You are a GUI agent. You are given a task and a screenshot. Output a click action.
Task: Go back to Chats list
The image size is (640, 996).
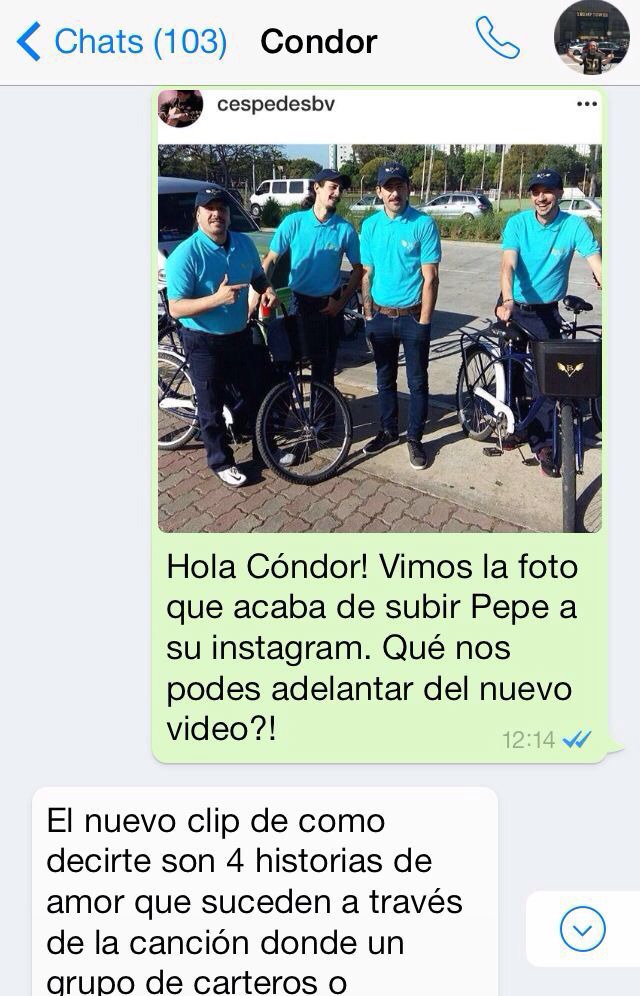122,41
